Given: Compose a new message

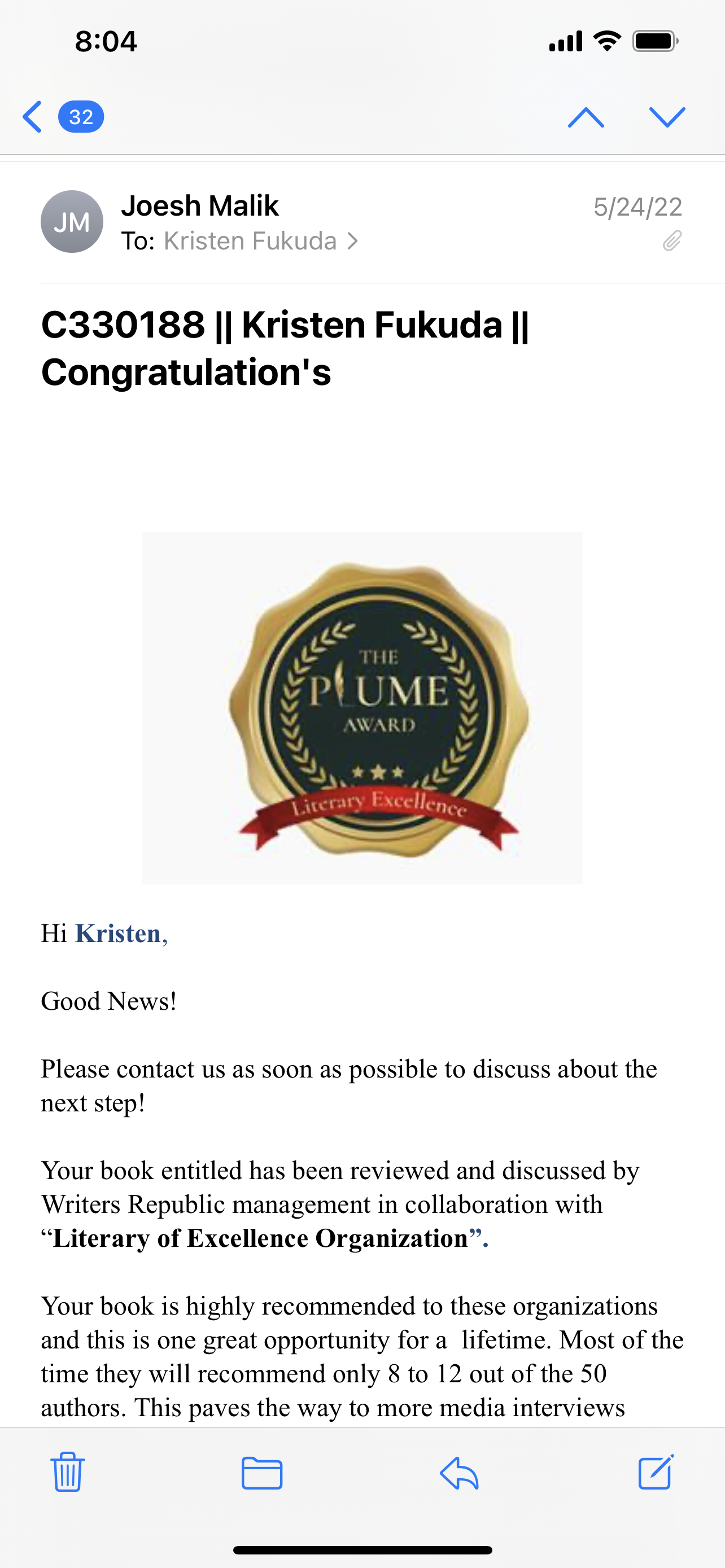Looking at the screenshot, I should click(656, 1472).
